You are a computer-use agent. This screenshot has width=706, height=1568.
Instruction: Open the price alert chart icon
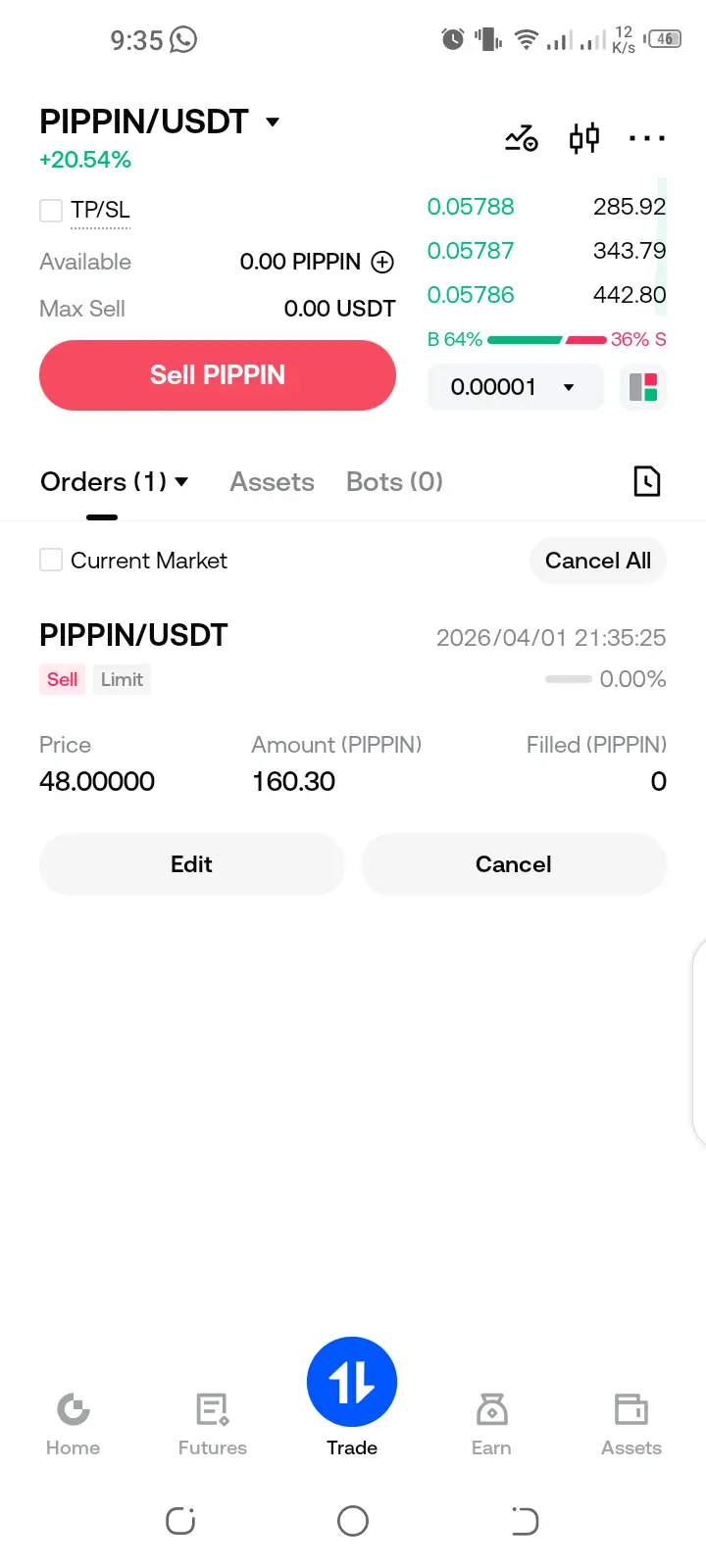pyautogui.click(x=521, y=139)
